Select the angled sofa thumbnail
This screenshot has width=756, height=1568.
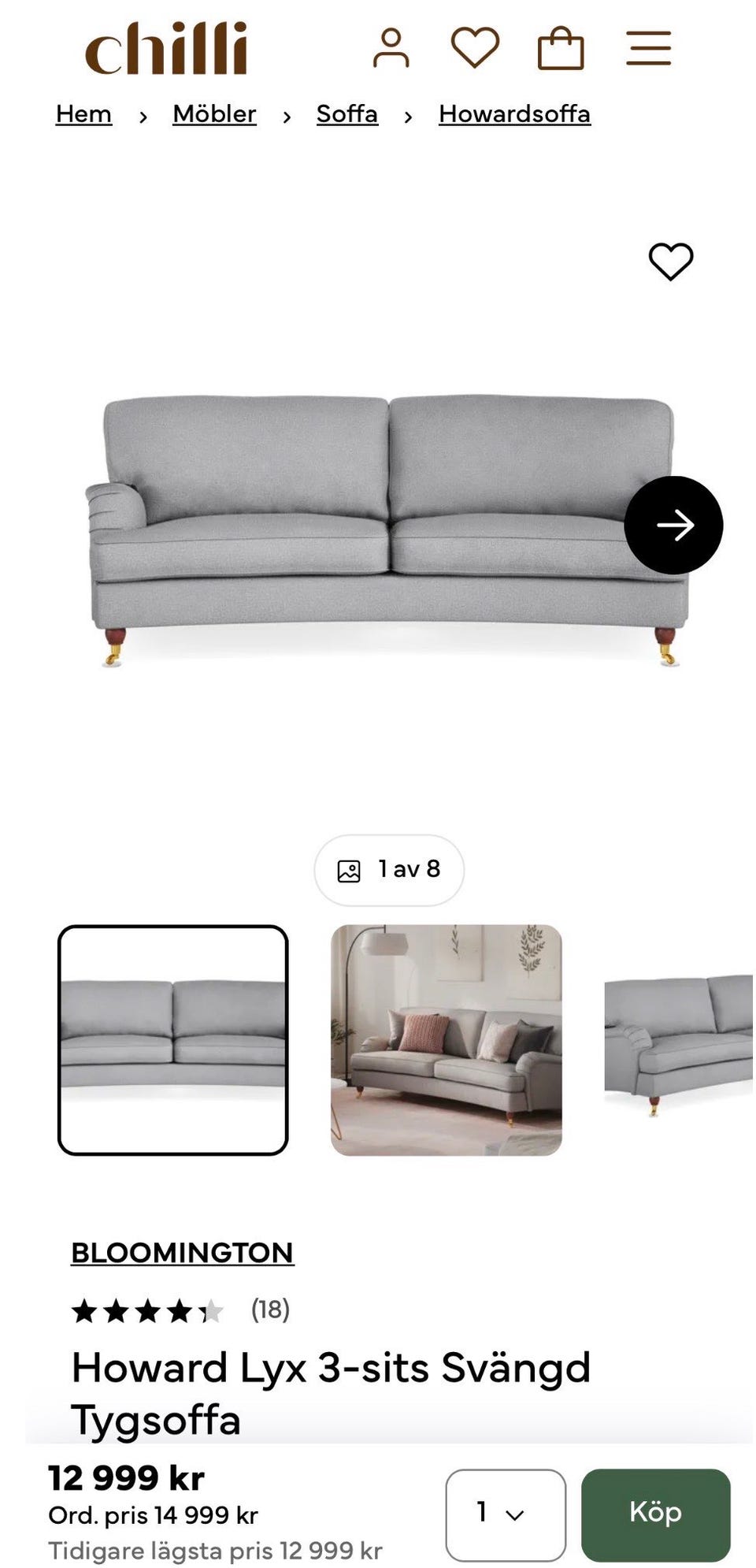click(679, 1040)
